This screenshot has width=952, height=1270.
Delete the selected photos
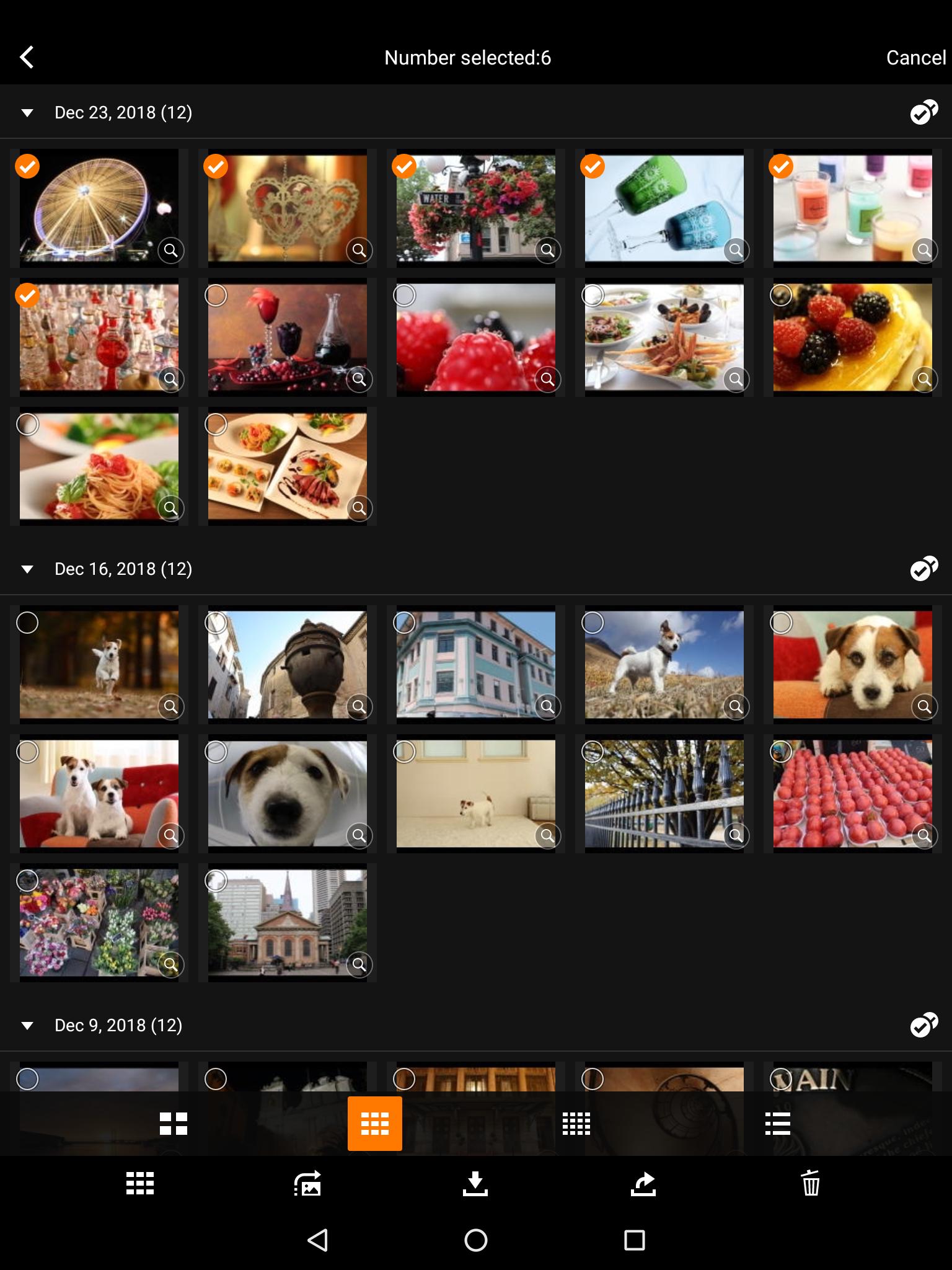[811, 1183]
